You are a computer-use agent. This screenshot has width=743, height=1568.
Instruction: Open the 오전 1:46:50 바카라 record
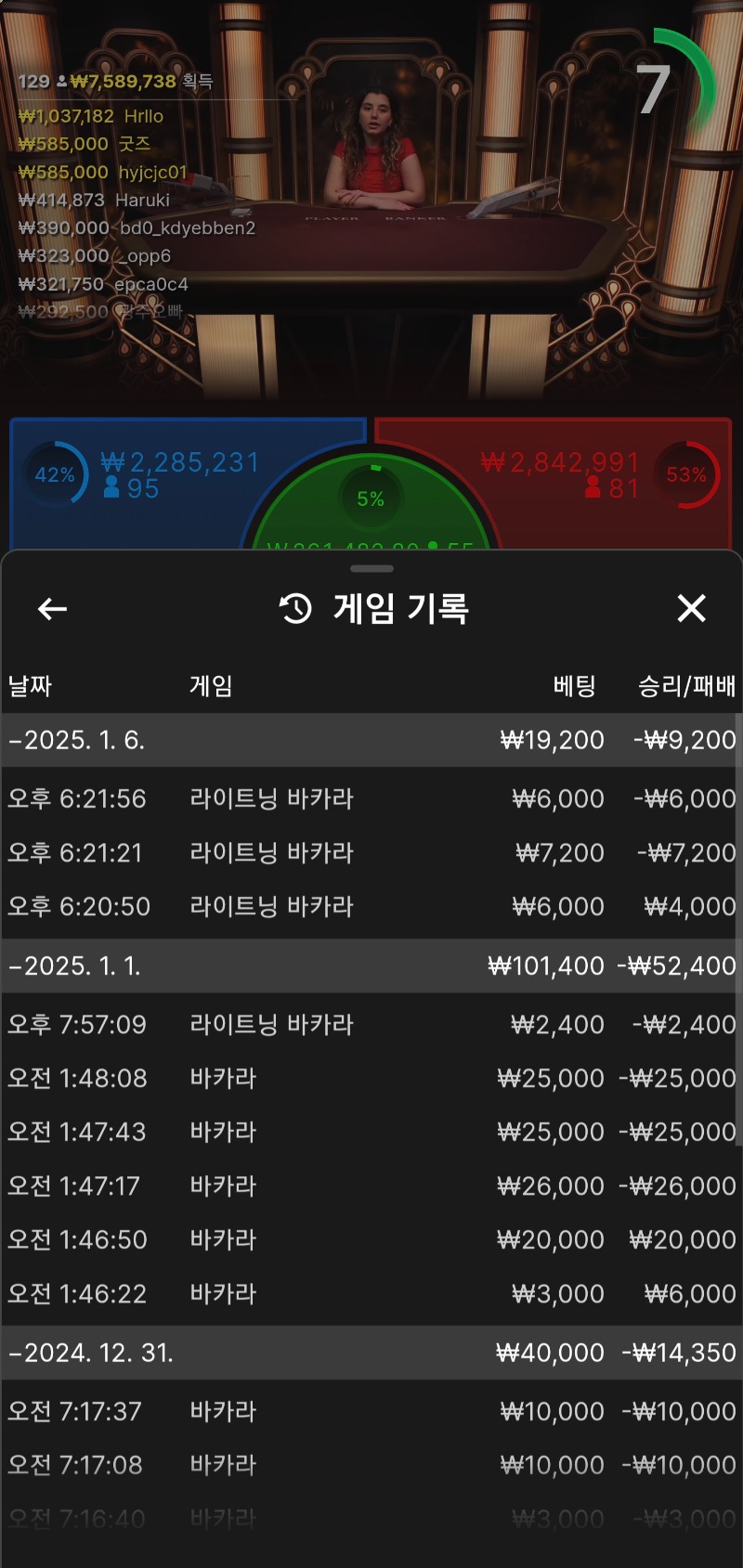[x=371, y=1239]
